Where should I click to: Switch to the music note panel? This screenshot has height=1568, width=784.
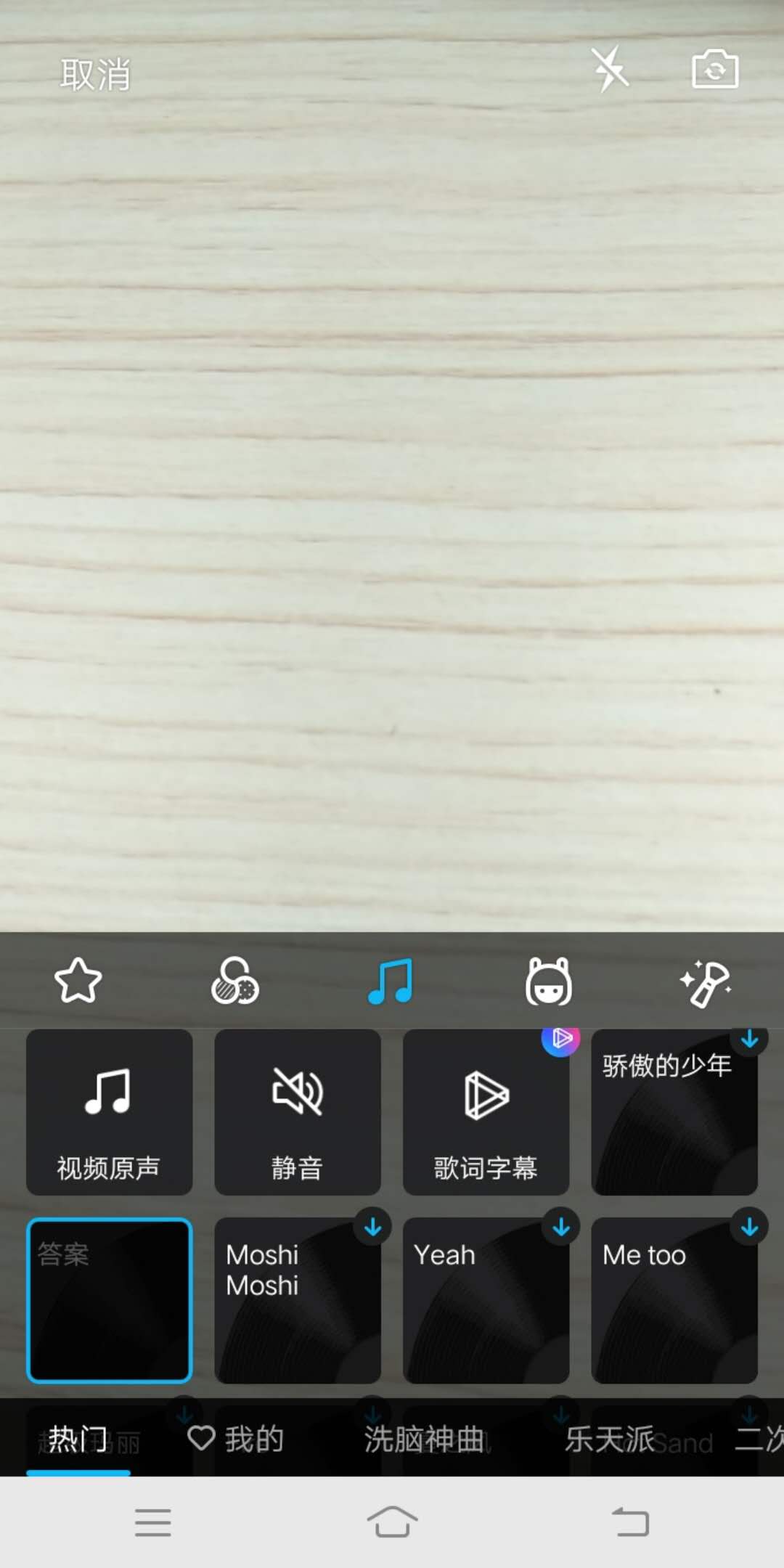click(391, 981)
